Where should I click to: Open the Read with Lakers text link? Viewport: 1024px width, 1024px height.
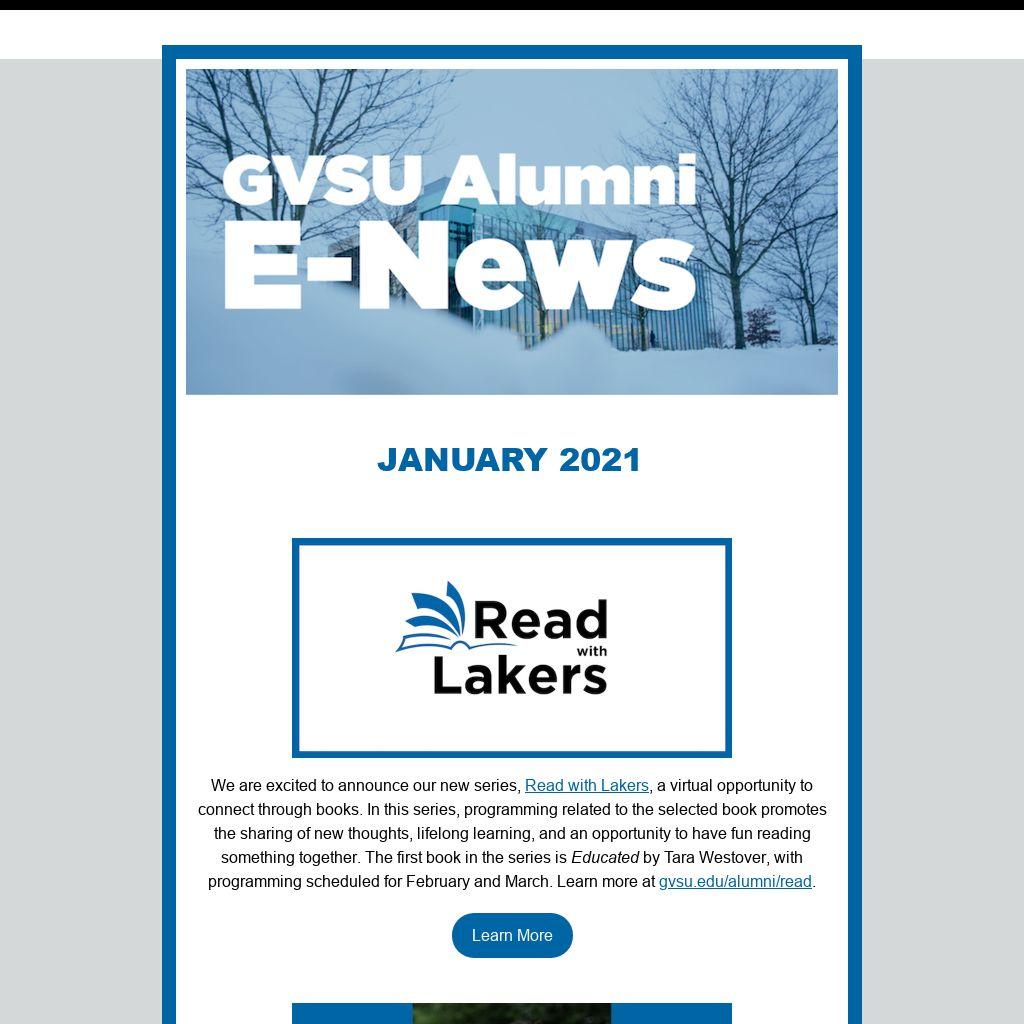coord(586,786)
